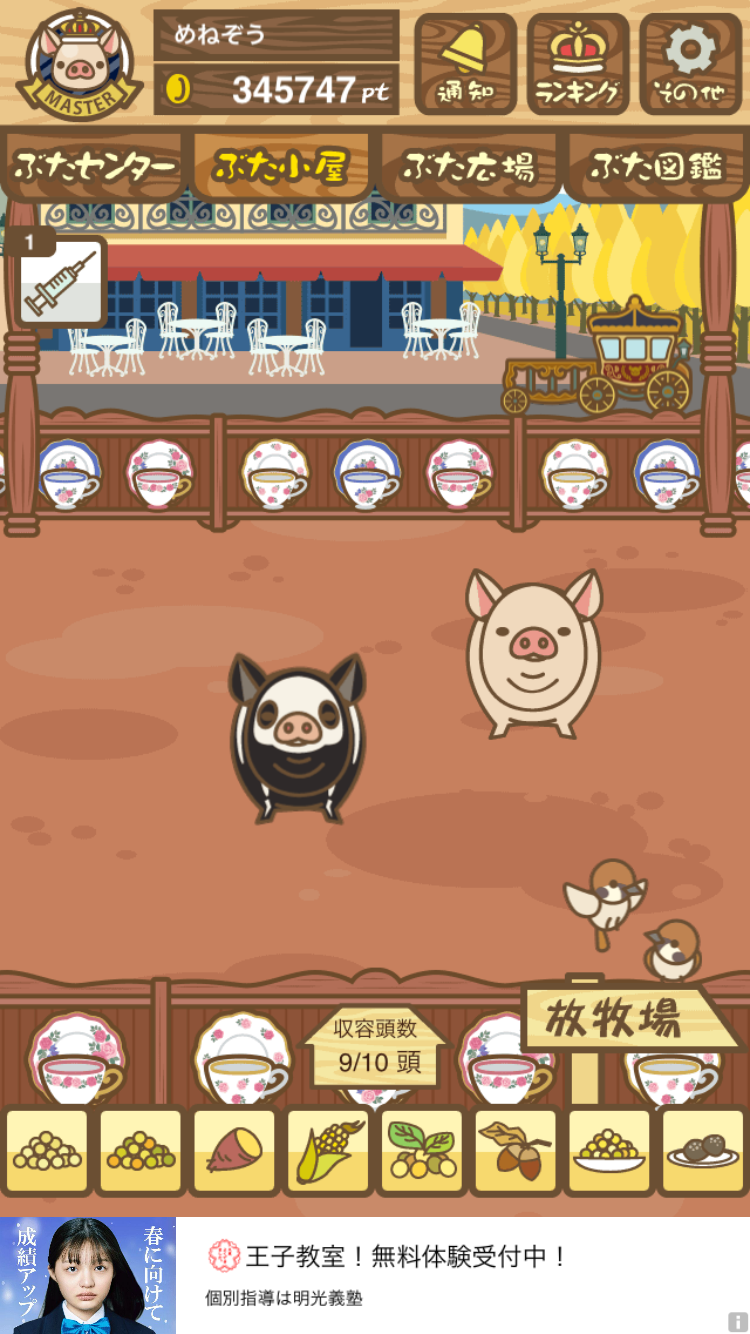The image size is (750, 1334).
Task: Select the corn feed
Action: (328, 1152)
